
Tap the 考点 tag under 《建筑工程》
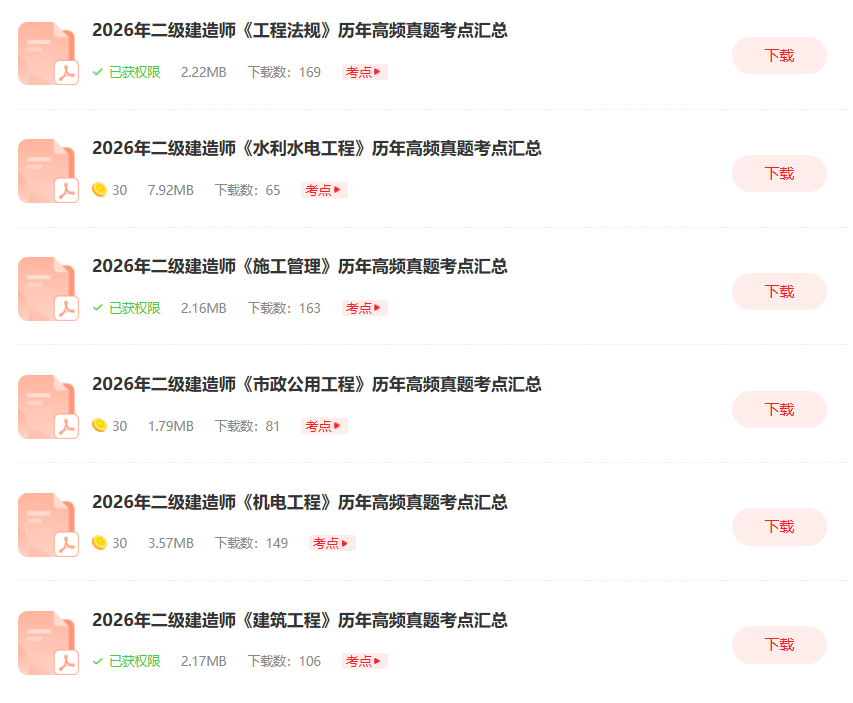pyautogui.click(x=364, y=661)
